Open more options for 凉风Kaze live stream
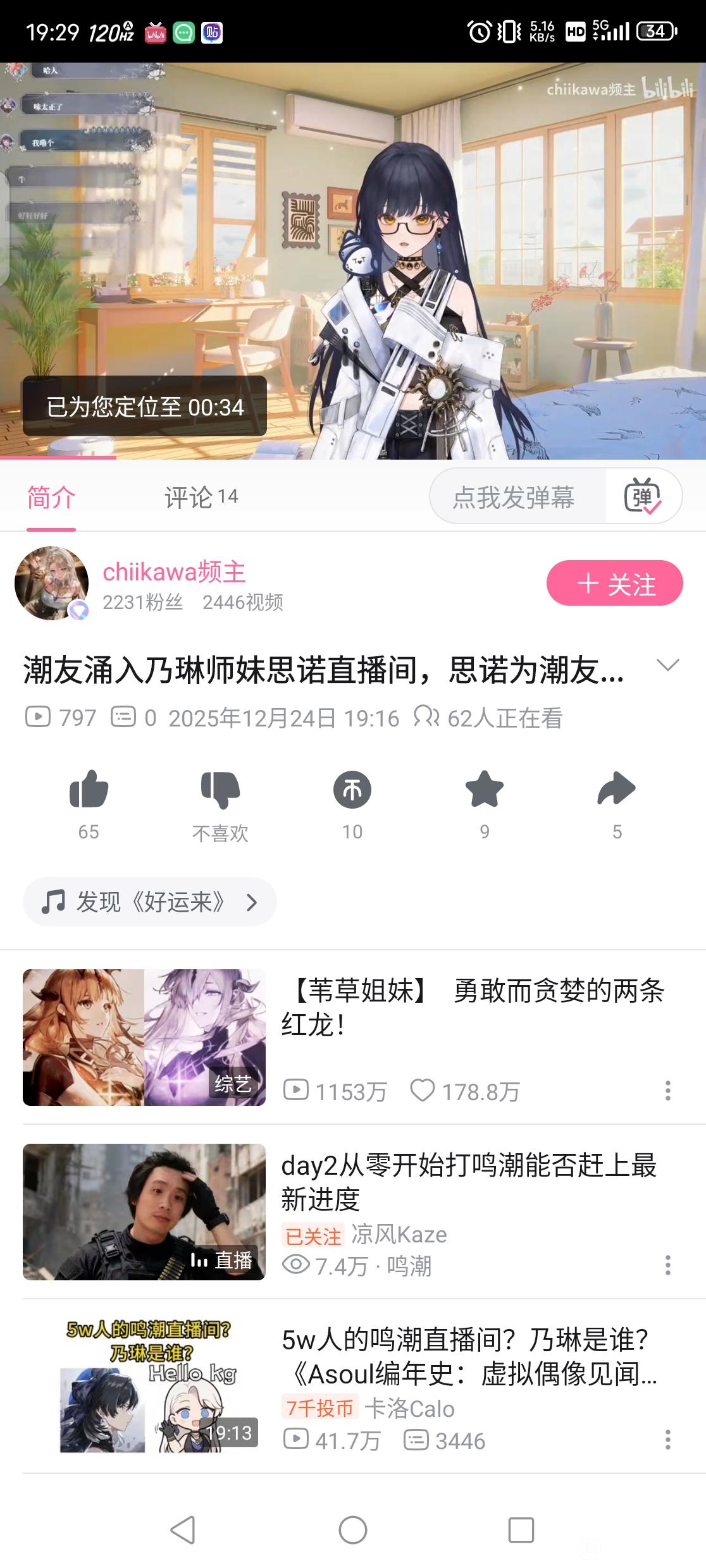This screenshot has width=706, height=1568. tap(668, 1265)
